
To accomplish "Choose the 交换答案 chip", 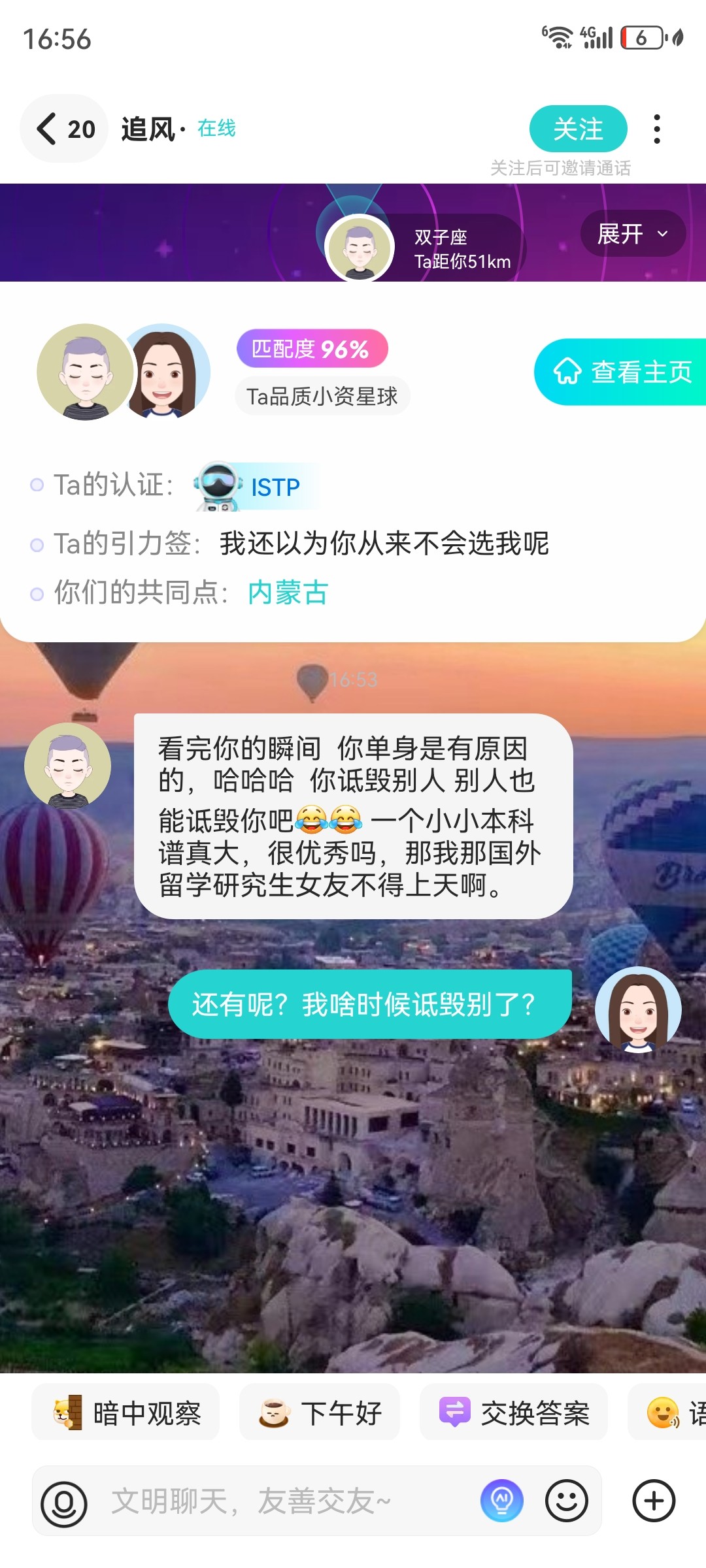I will click(x=514, y=1413).
